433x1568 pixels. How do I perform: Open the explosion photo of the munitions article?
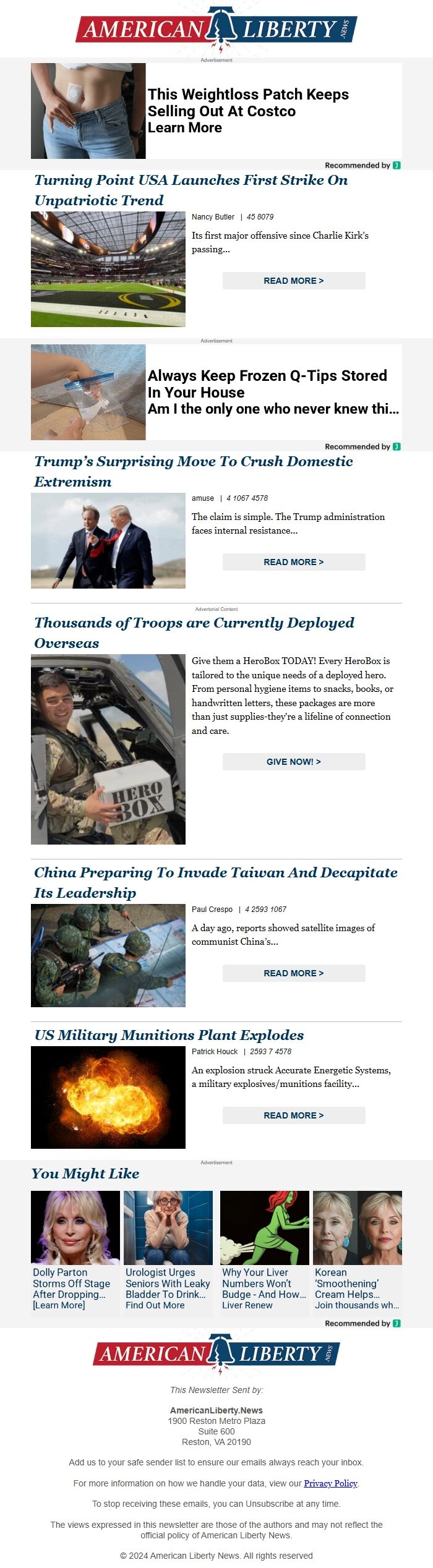tap(108, 1097)
